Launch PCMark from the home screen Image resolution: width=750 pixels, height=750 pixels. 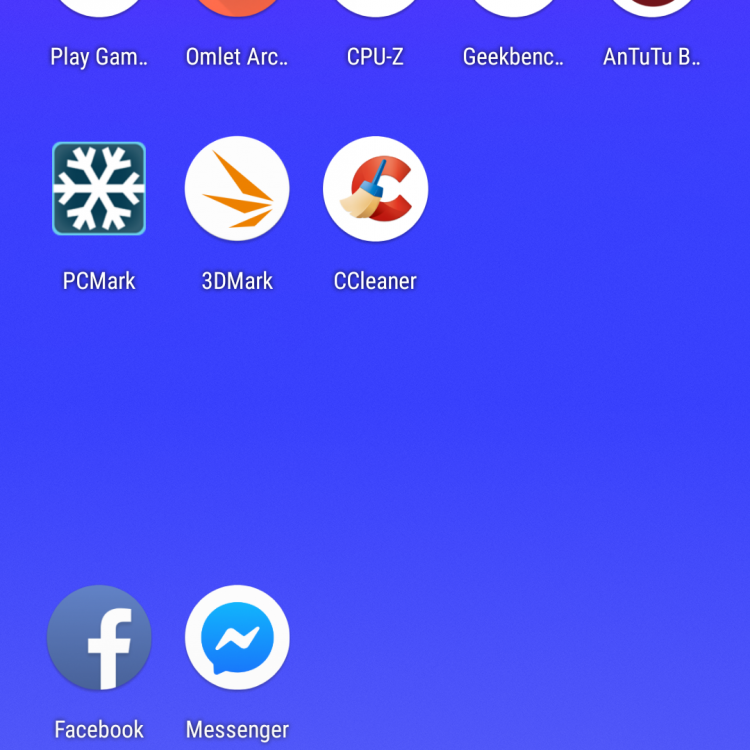coord(99,189)
